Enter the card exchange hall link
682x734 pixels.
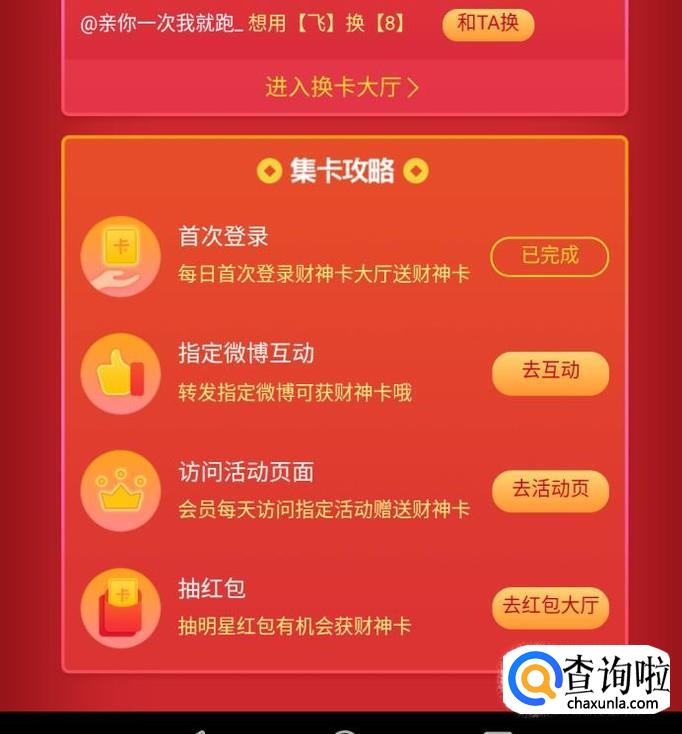click(342, 87)
